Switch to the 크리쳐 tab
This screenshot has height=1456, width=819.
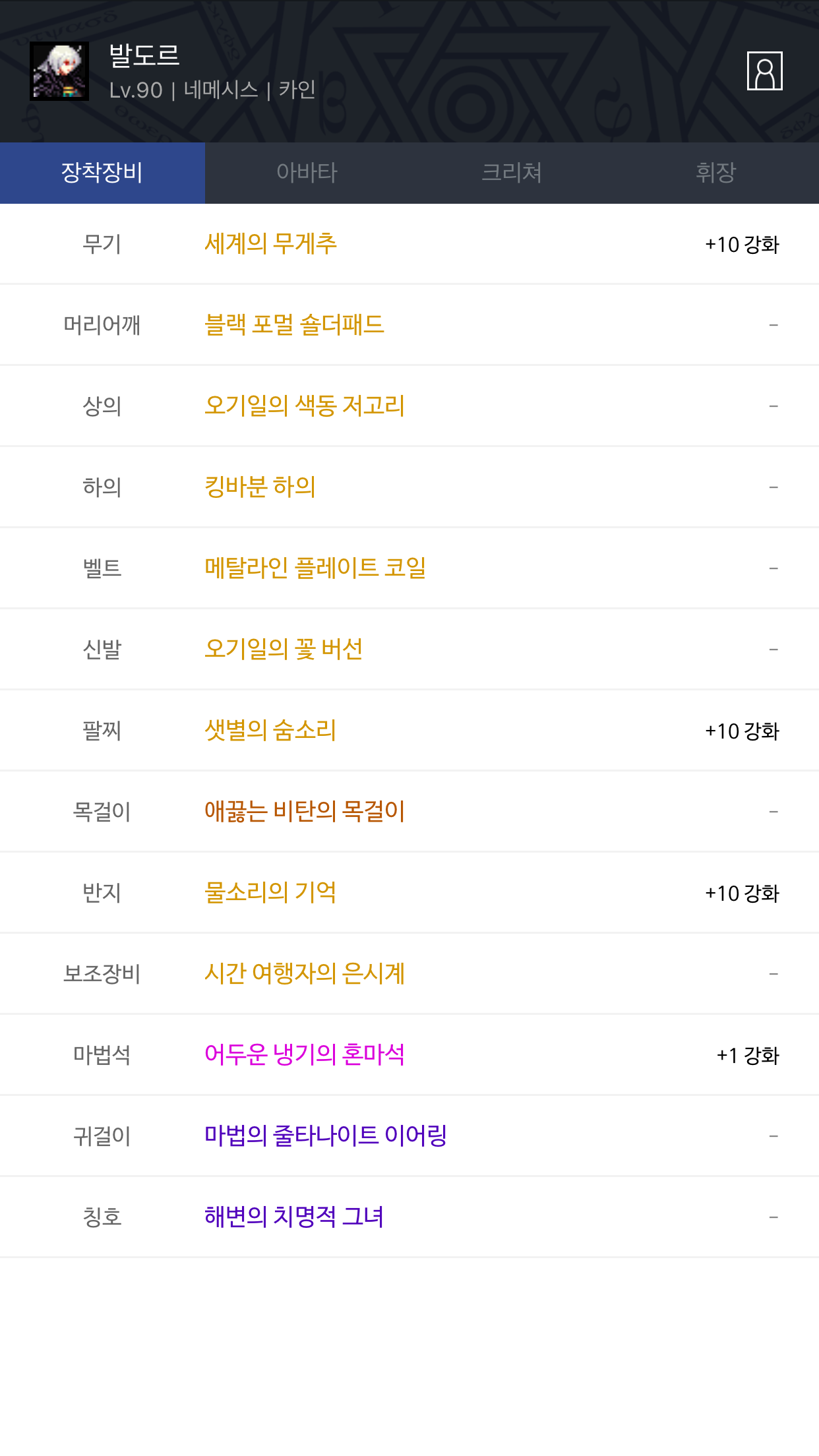coord(512,173)
